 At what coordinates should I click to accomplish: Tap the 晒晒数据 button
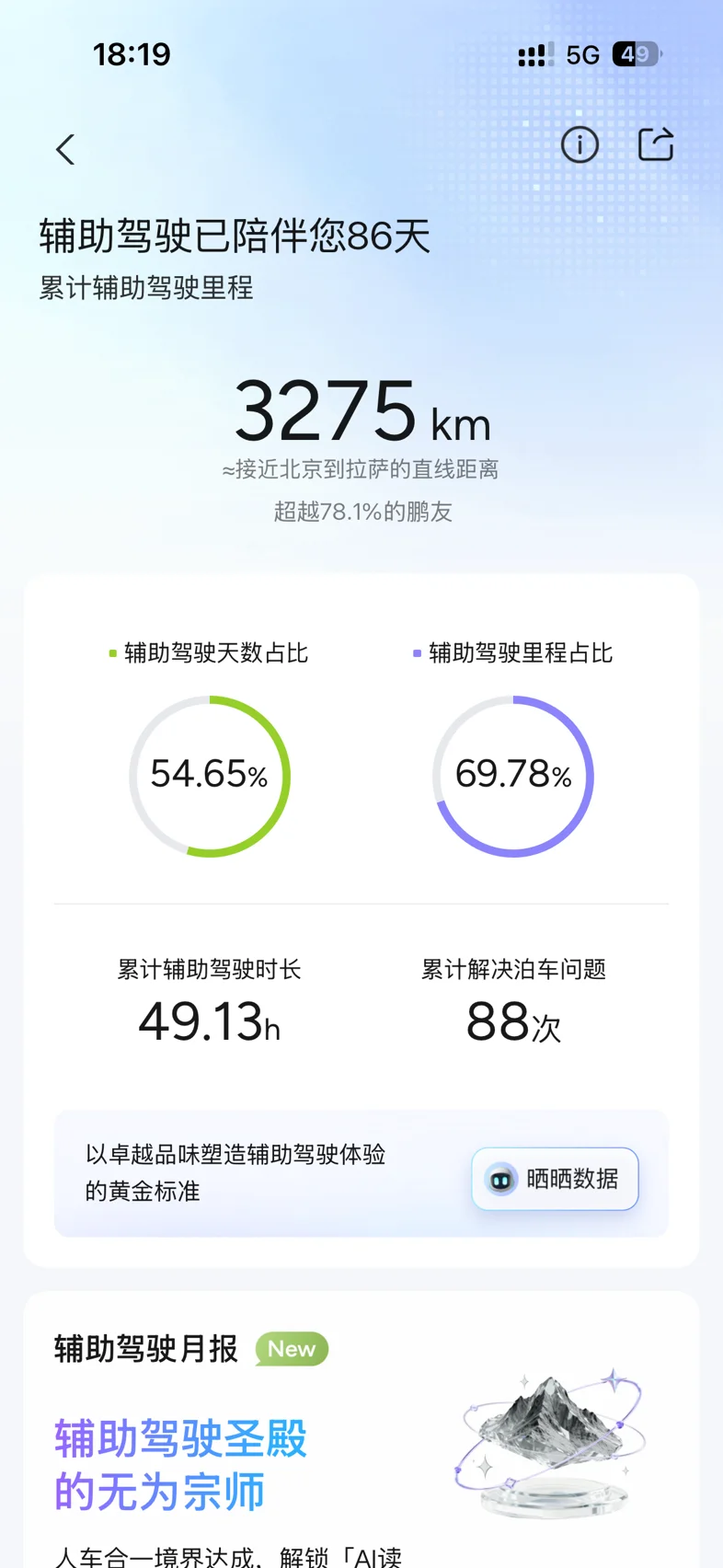[555, 1179]
